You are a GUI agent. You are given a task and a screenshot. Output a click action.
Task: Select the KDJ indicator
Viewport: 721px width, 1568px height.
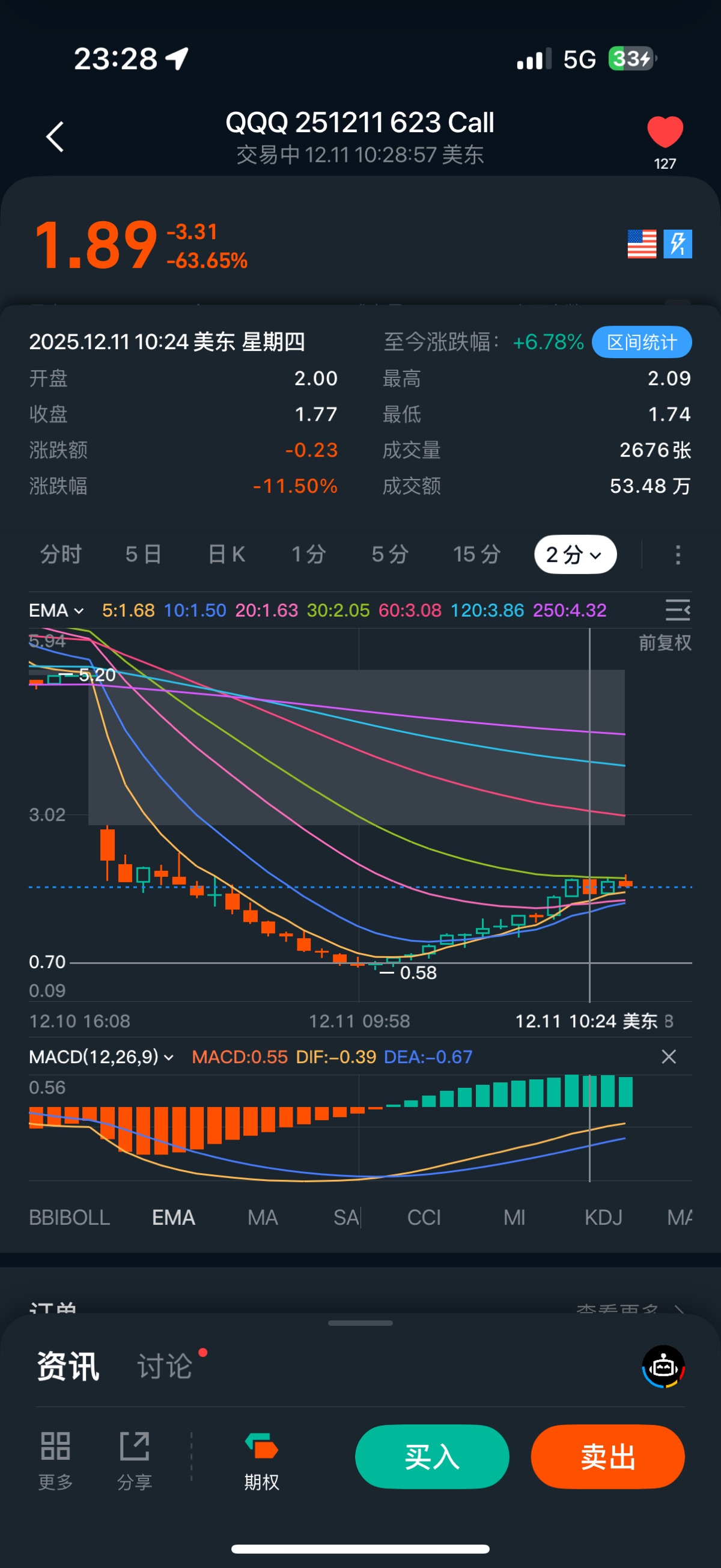(x=603, y=1218)
